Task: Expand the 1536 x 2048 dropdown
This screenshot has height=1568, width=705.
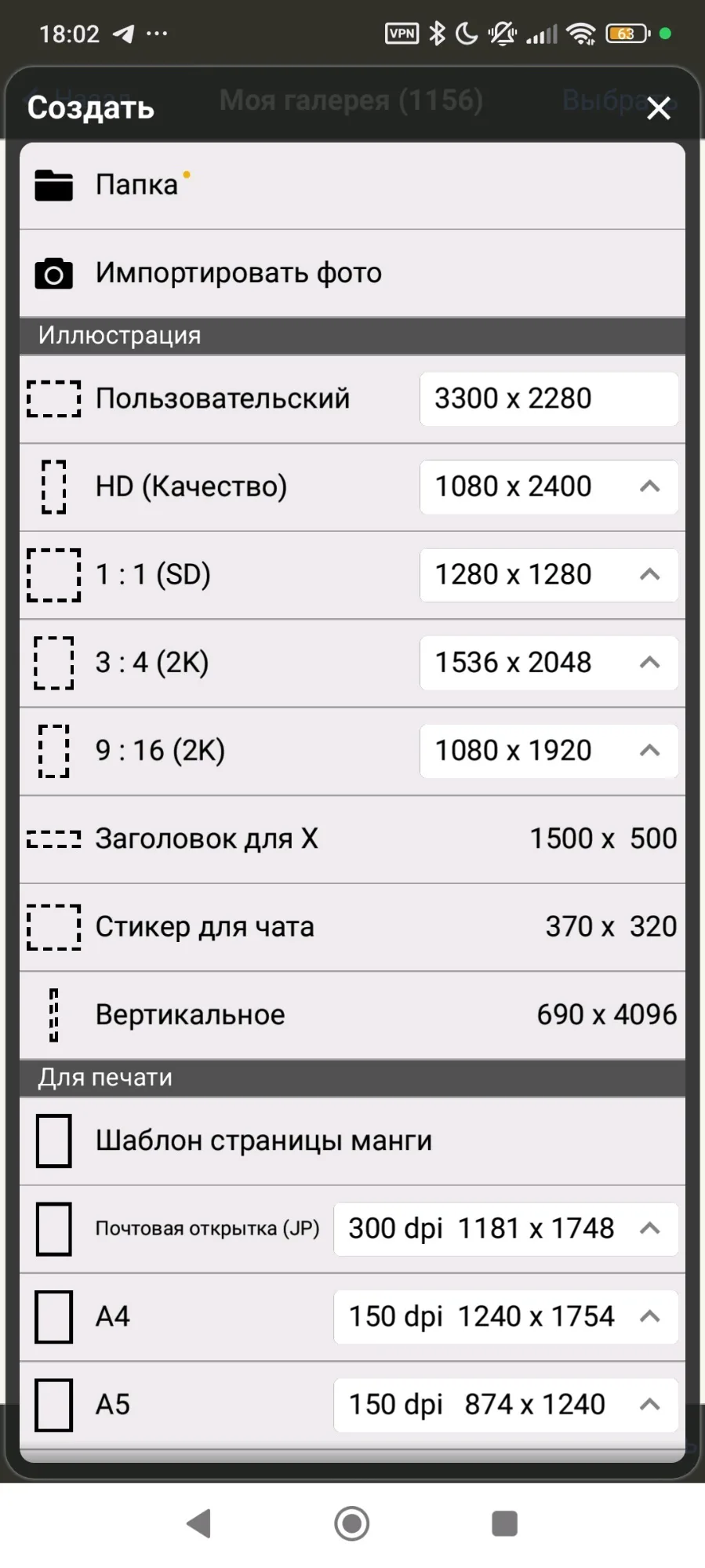Action: (x=549, y=663)
